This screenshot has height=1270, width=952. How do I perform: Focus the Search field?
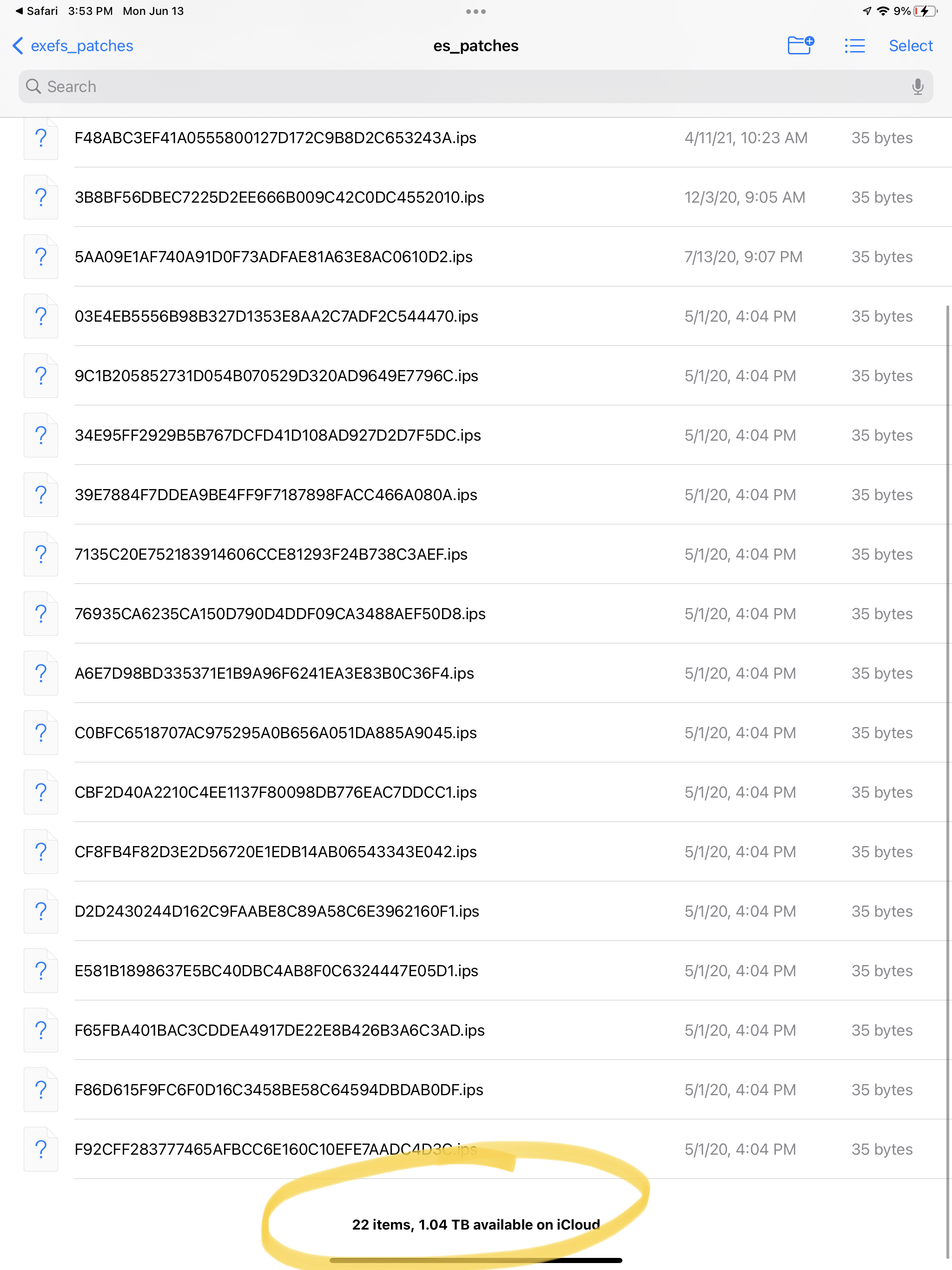tap(476, 86)
